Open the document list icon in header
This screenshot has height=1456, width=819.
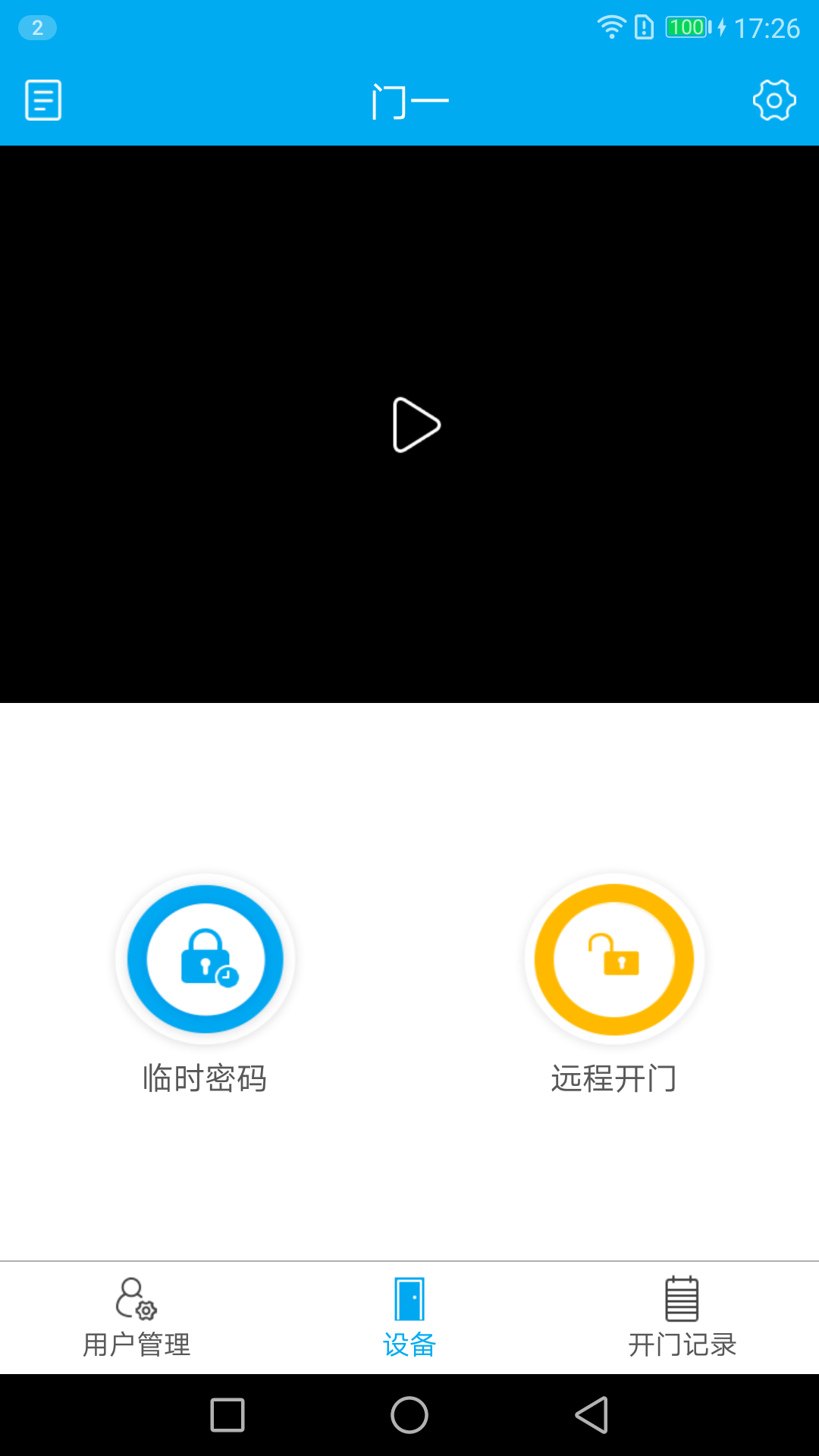pos(43,100)
